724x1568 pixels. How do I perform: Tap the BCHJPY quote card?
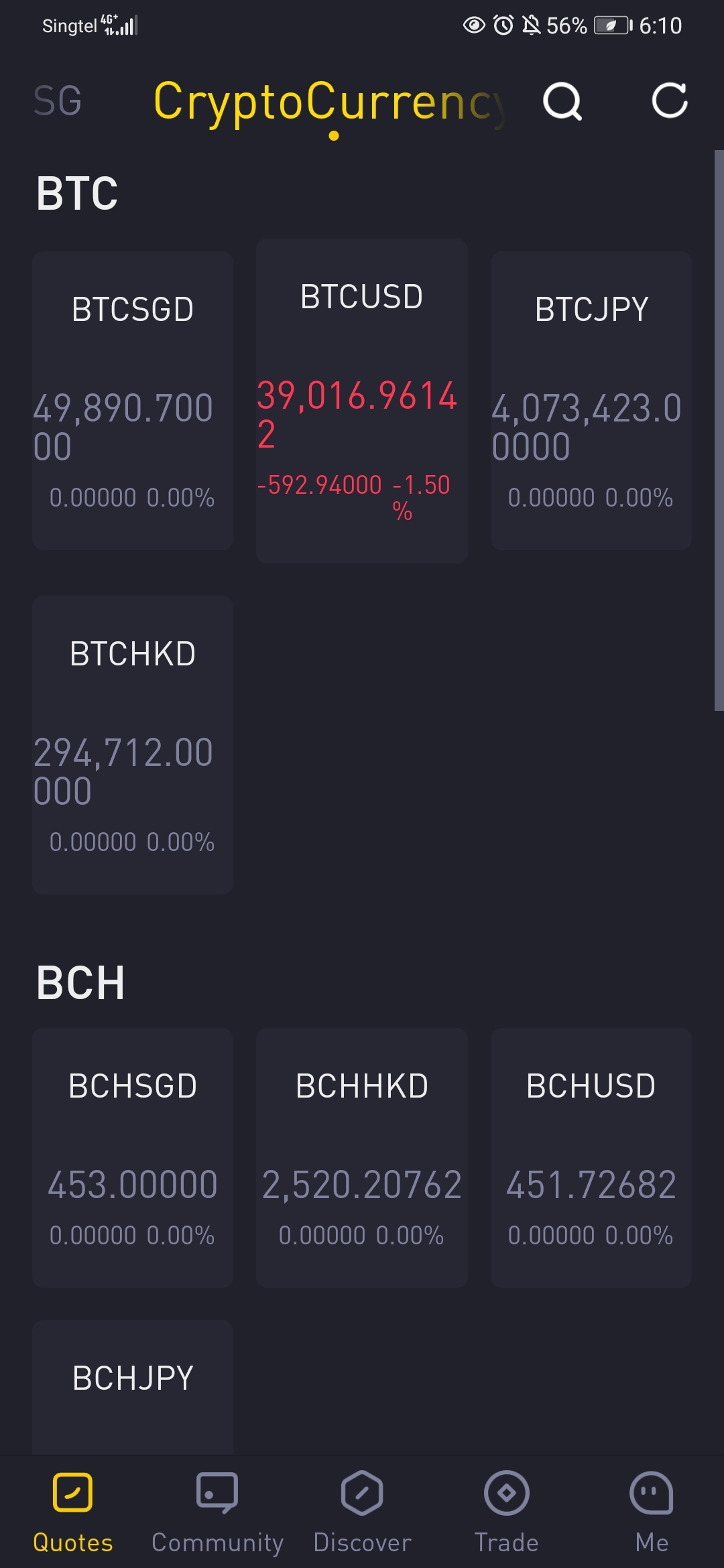click(x=133, y=1387)
